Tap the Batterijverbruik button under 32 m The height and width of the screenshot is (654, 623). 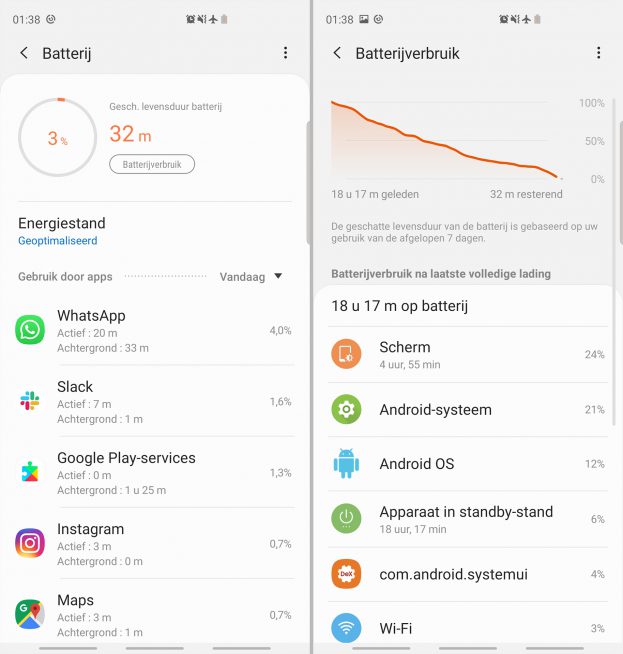151,164
